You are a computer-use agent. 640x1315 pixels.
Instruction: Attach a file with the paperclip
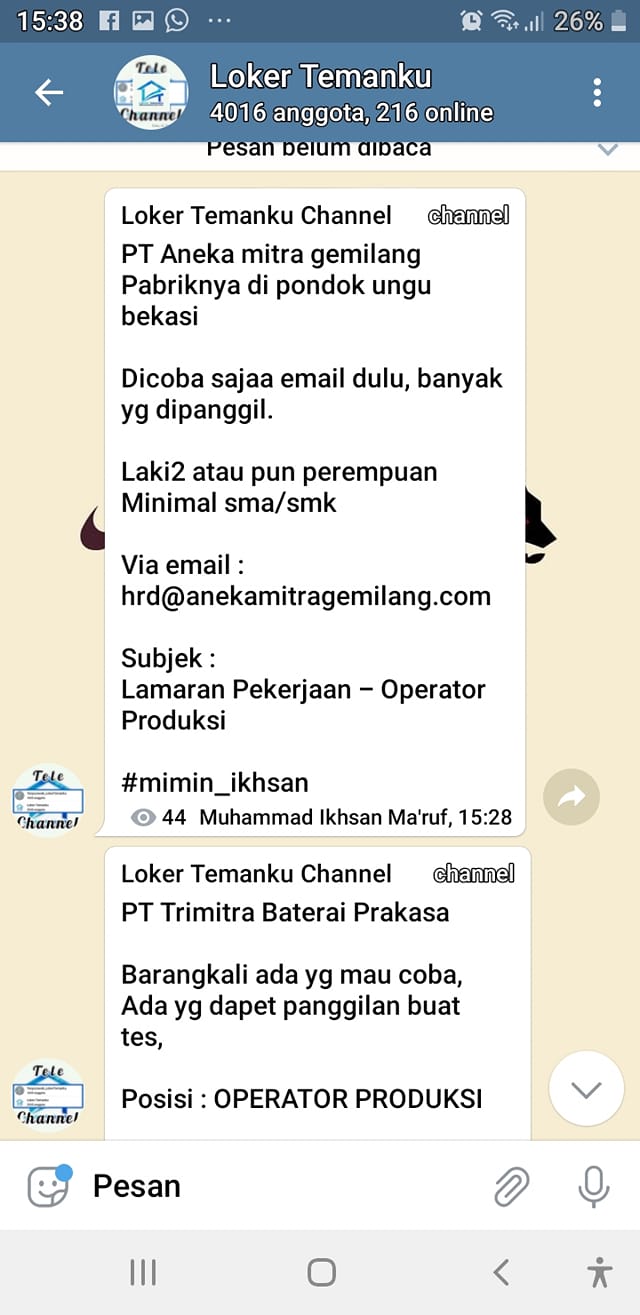(511, 1187)
